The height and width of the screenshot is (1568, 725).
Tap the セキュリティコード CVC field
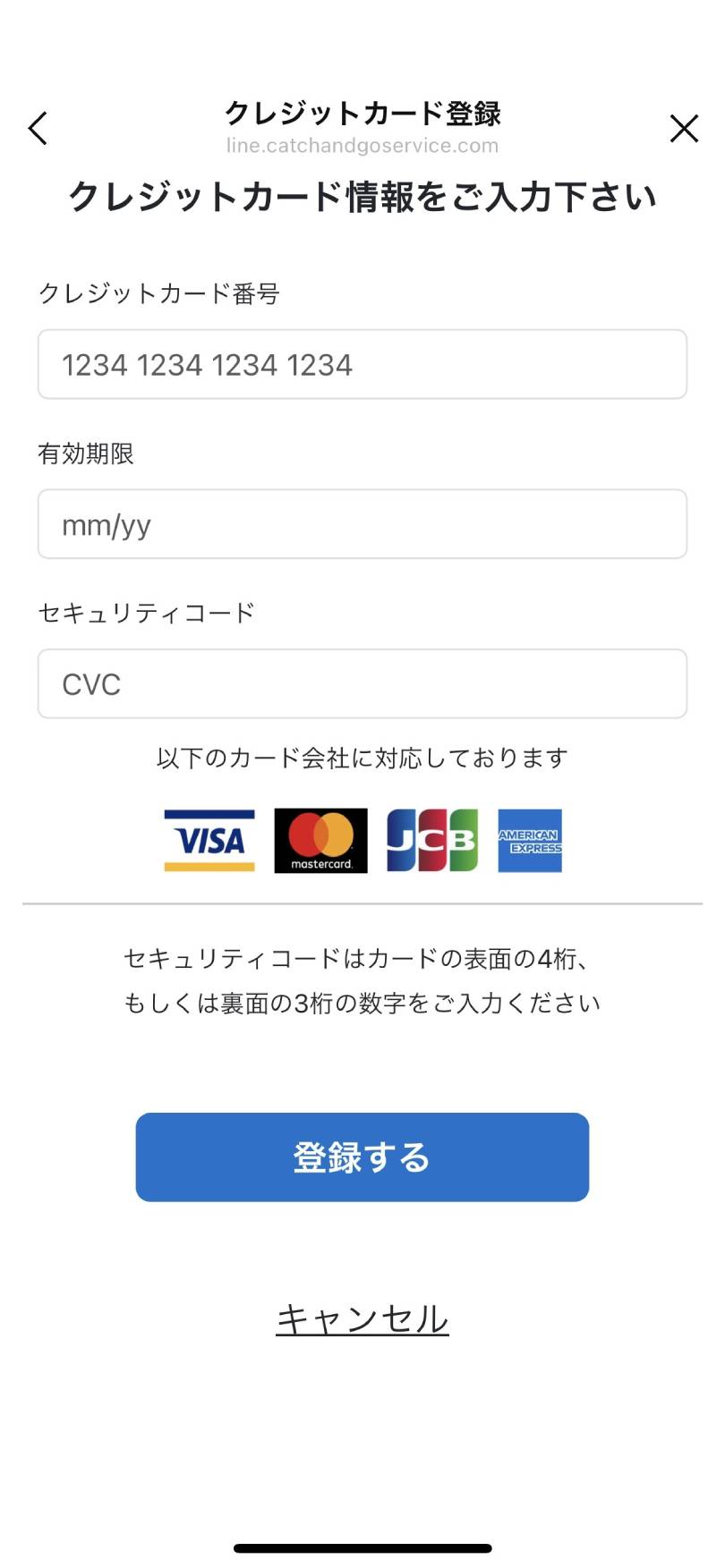[362, 684]
